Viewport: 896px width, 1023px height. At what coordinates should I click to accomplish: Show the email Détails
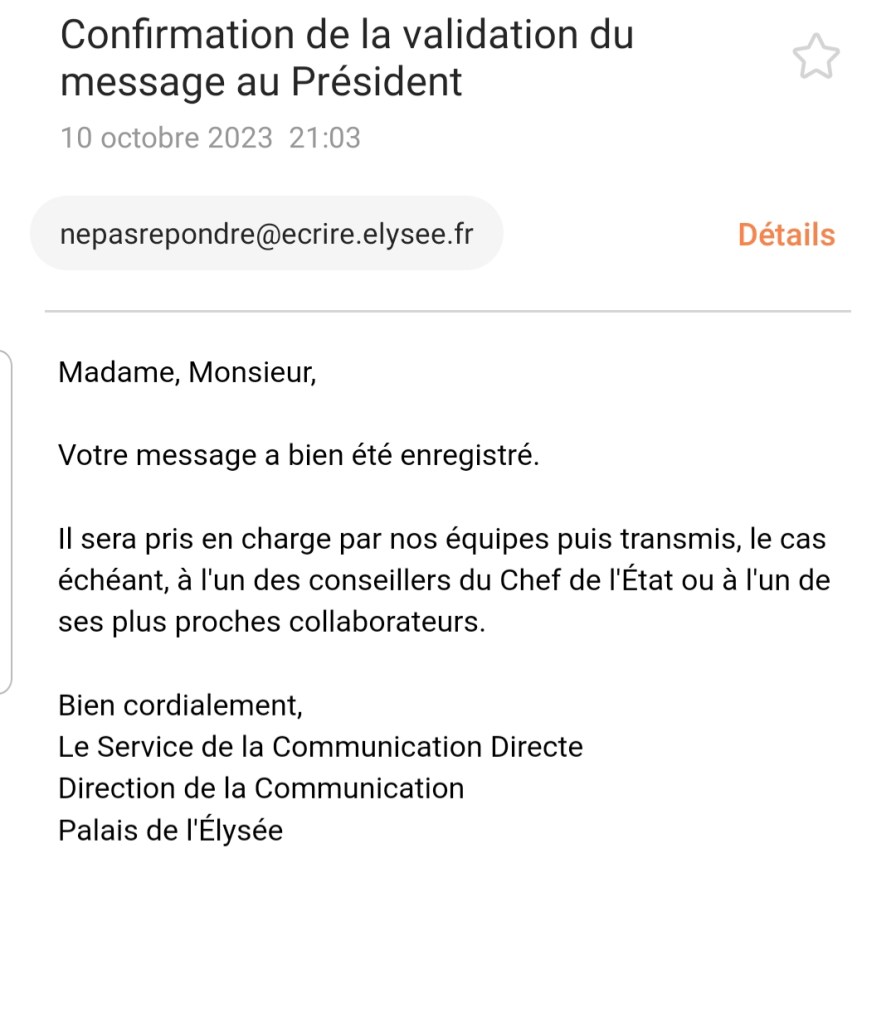tap(786, 235)
